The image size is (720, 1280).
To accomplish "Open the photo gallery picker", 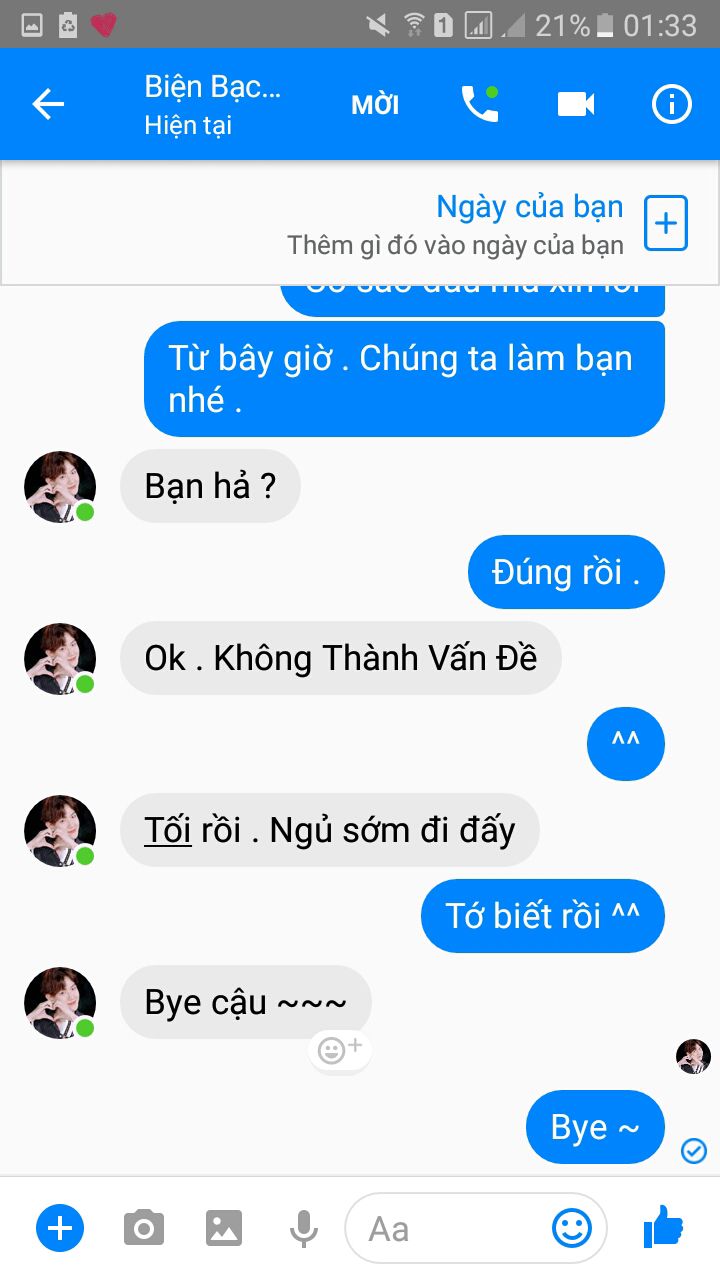I will [224, 1228].
